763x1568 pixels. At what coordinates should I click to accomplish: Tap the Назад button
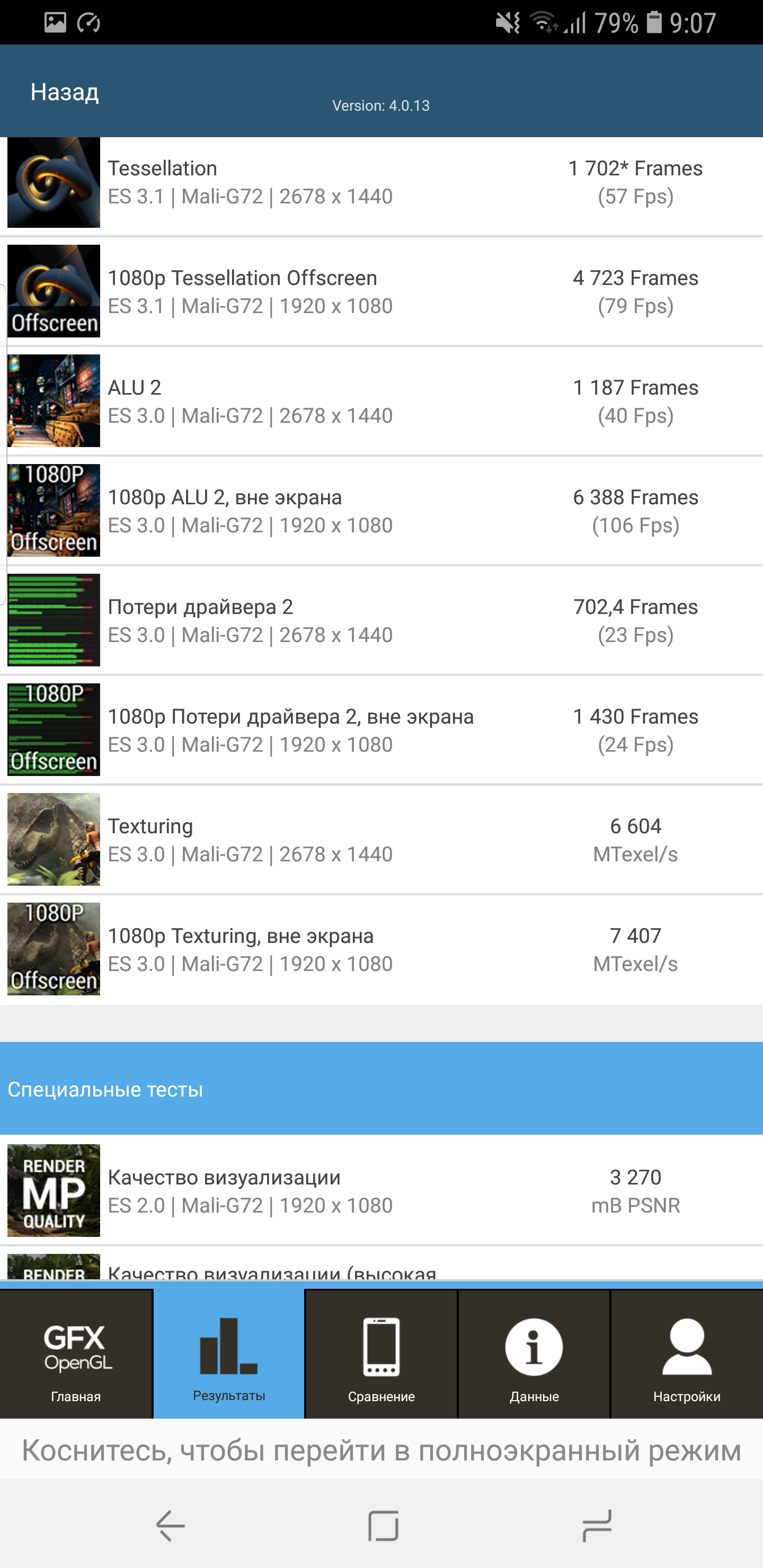click(65, 92)
